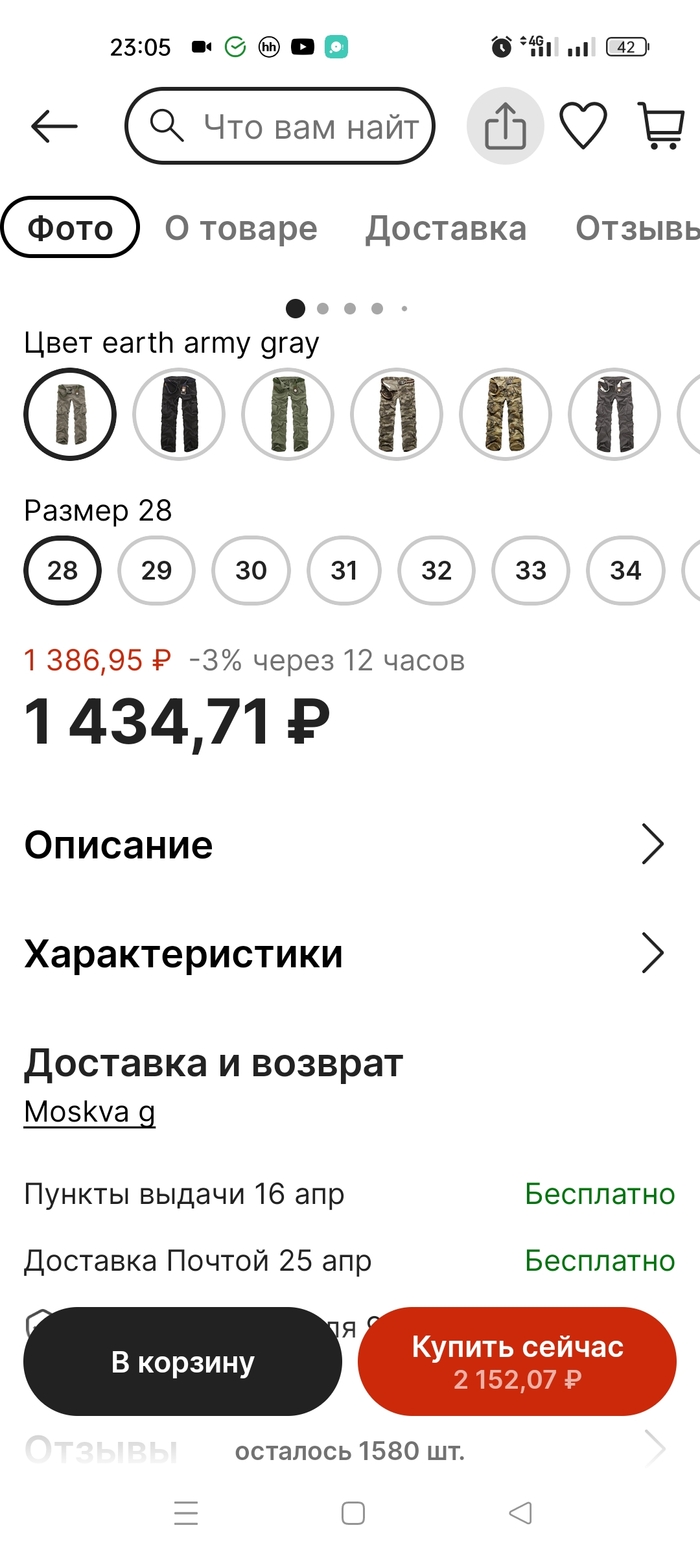Open the search field 'Что вам найти'
The width and height of the screenshot is (700, 1556).
coord(280,126)
